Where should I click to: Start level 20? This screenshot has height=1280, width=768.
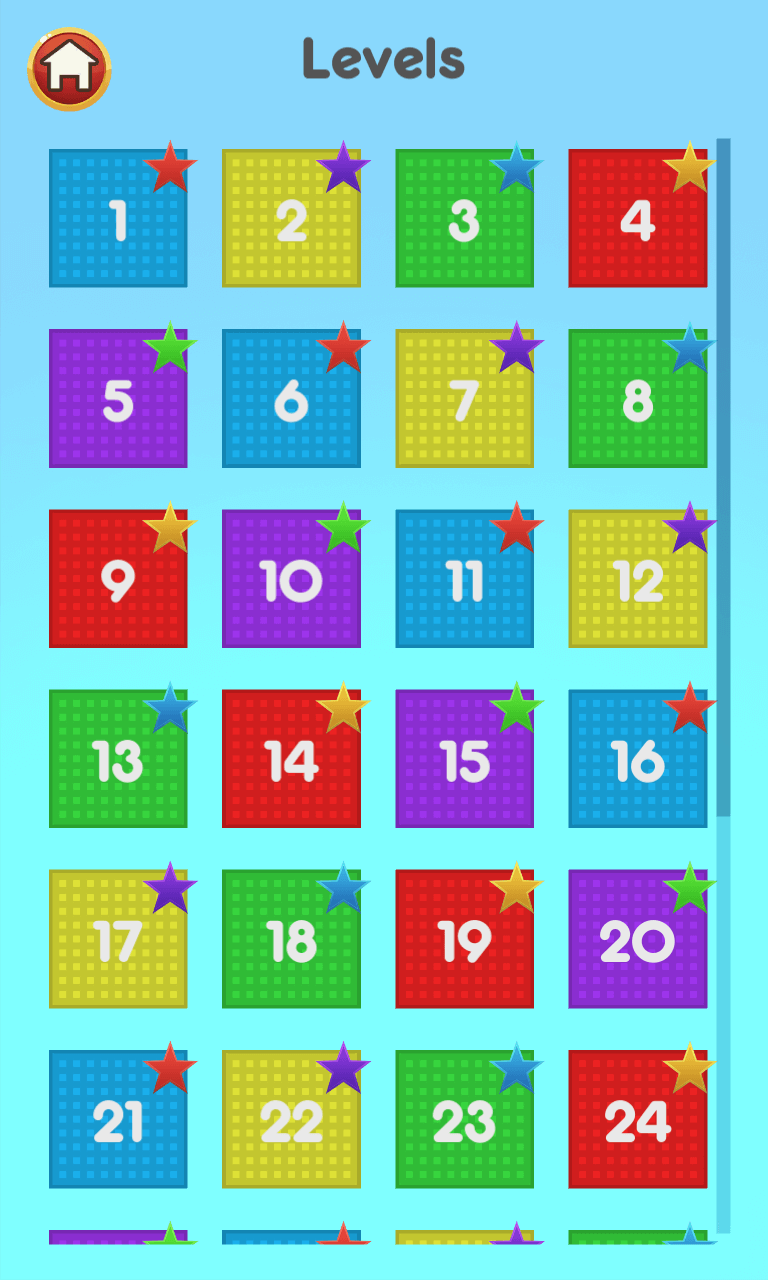pyautogui.click(x=637, y=939)
